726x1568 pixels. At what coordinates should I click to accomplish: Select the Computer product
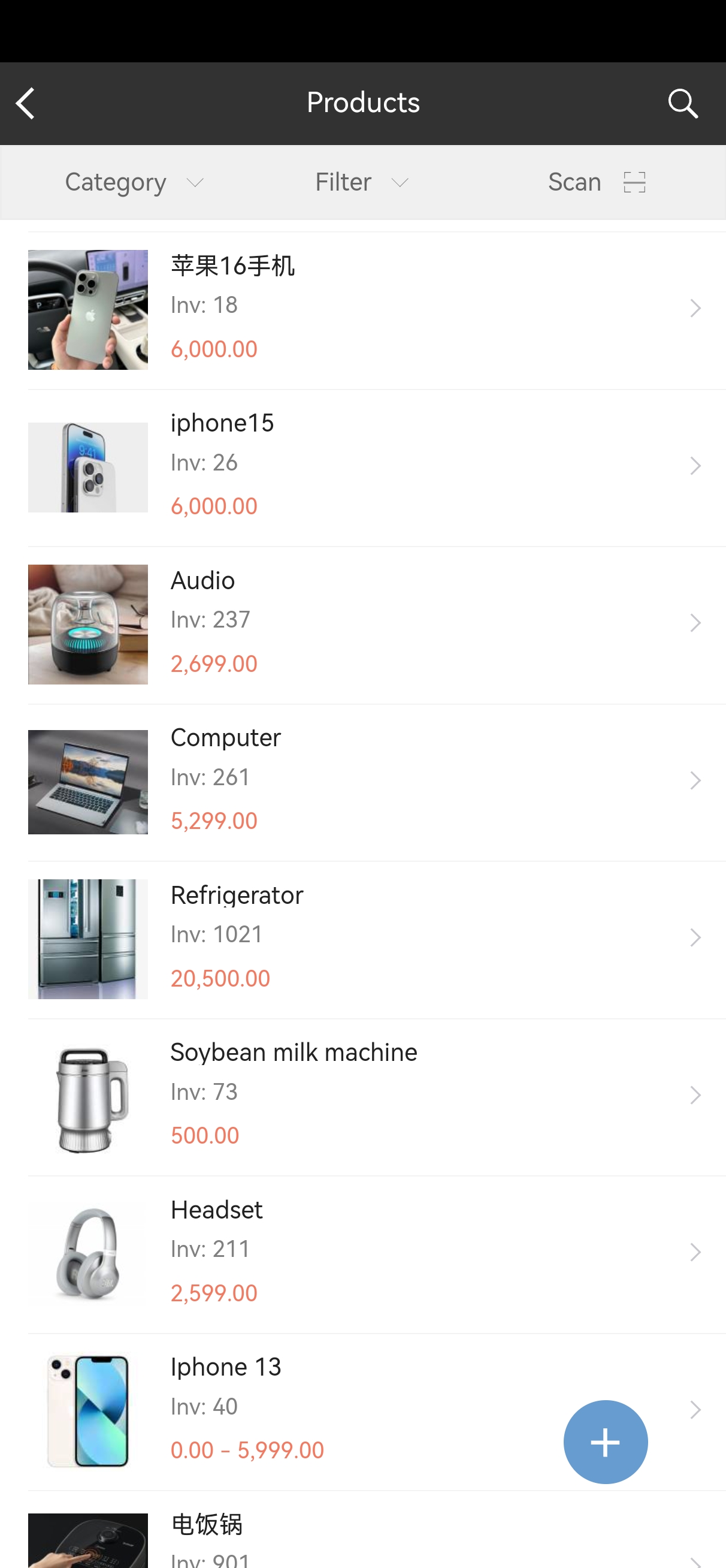click(365, 780)
